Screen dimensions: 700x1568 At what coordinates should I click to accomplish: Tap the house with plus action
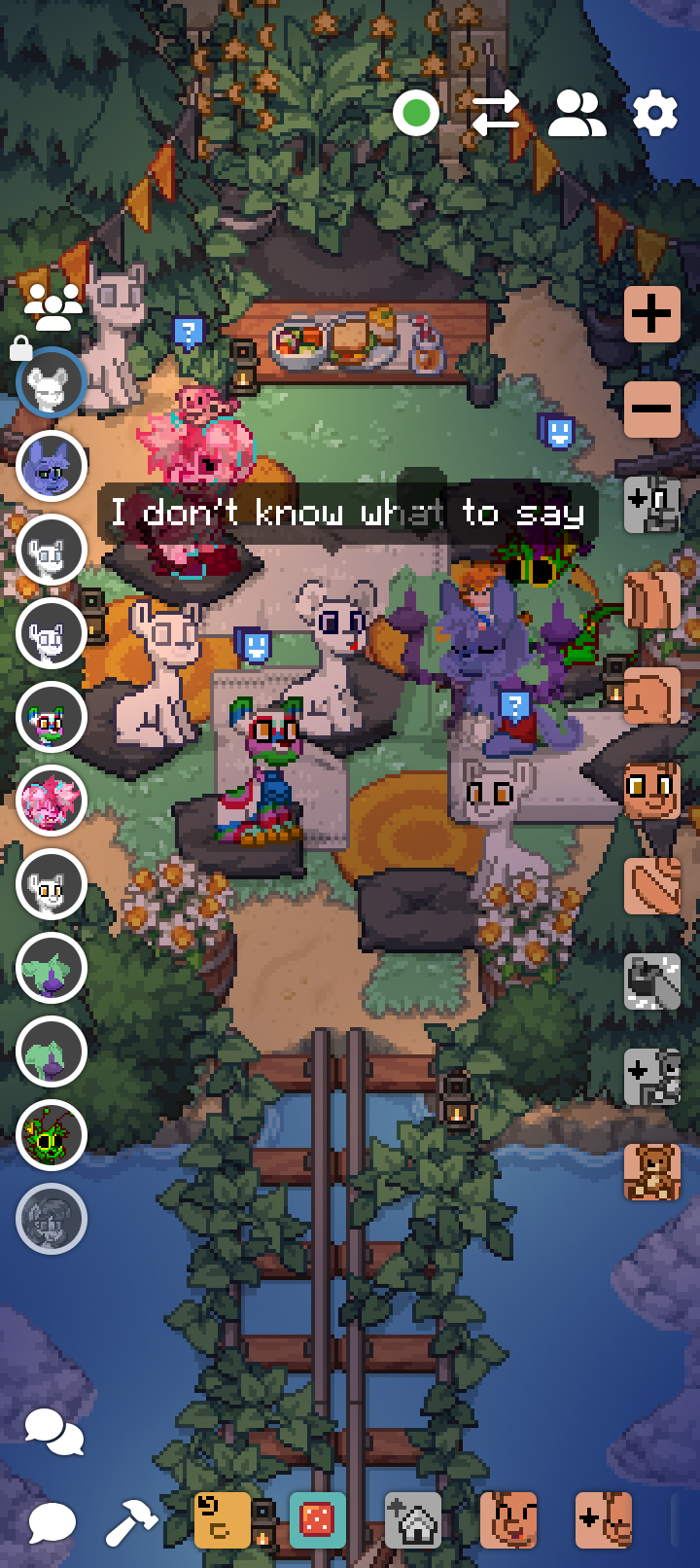[x=413, y=1520]
